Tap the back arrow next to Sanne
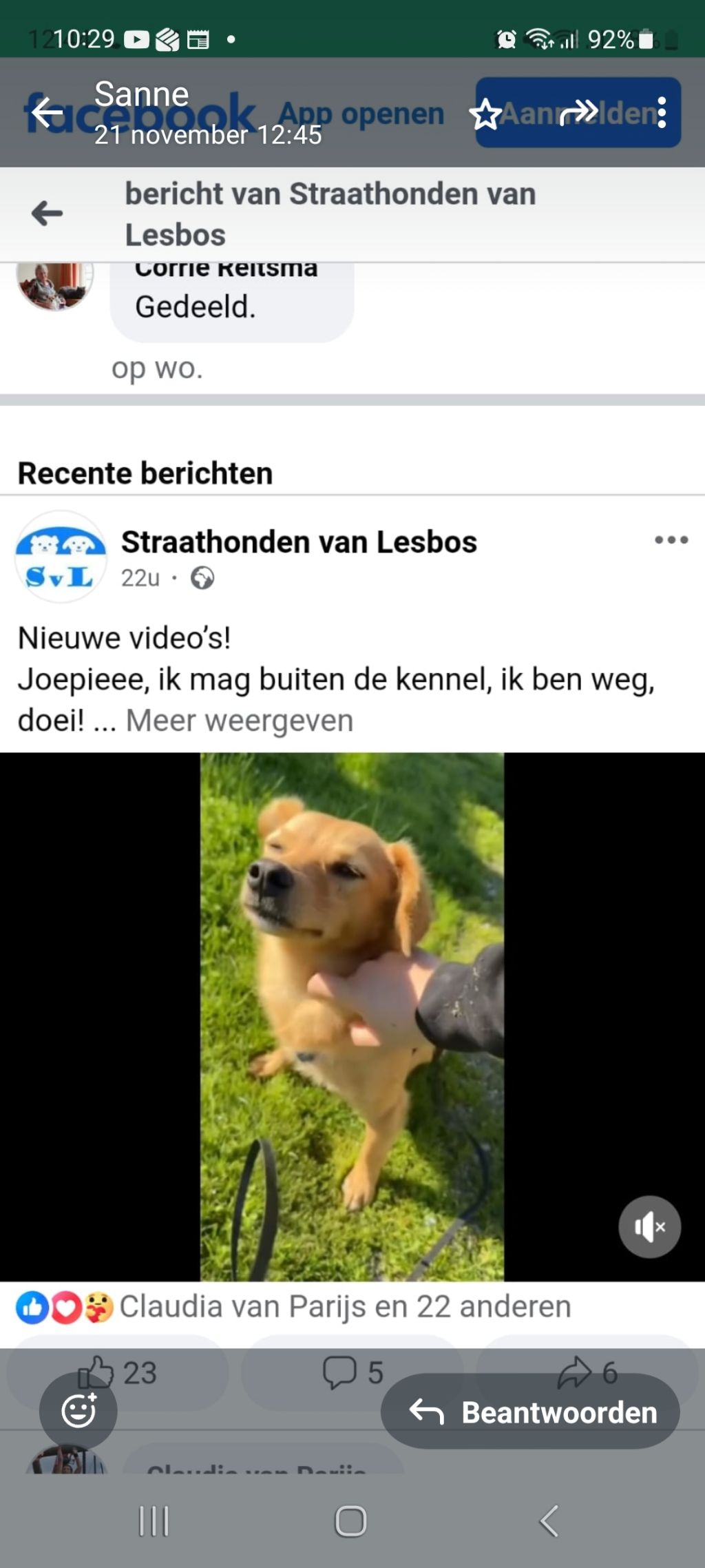 point(47,112)
